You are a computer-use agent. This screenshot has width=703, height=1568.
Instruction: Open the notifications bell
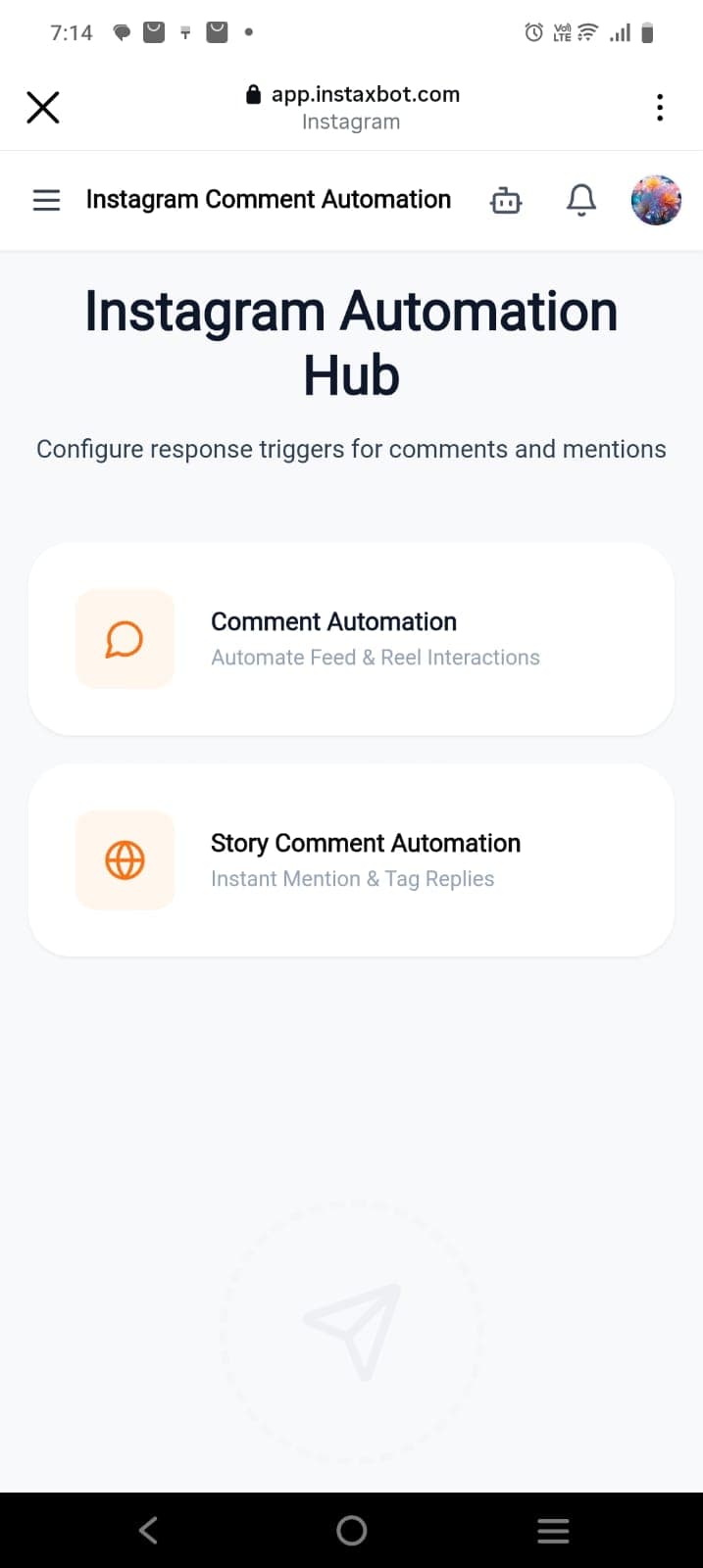click(x=581, y=200)
